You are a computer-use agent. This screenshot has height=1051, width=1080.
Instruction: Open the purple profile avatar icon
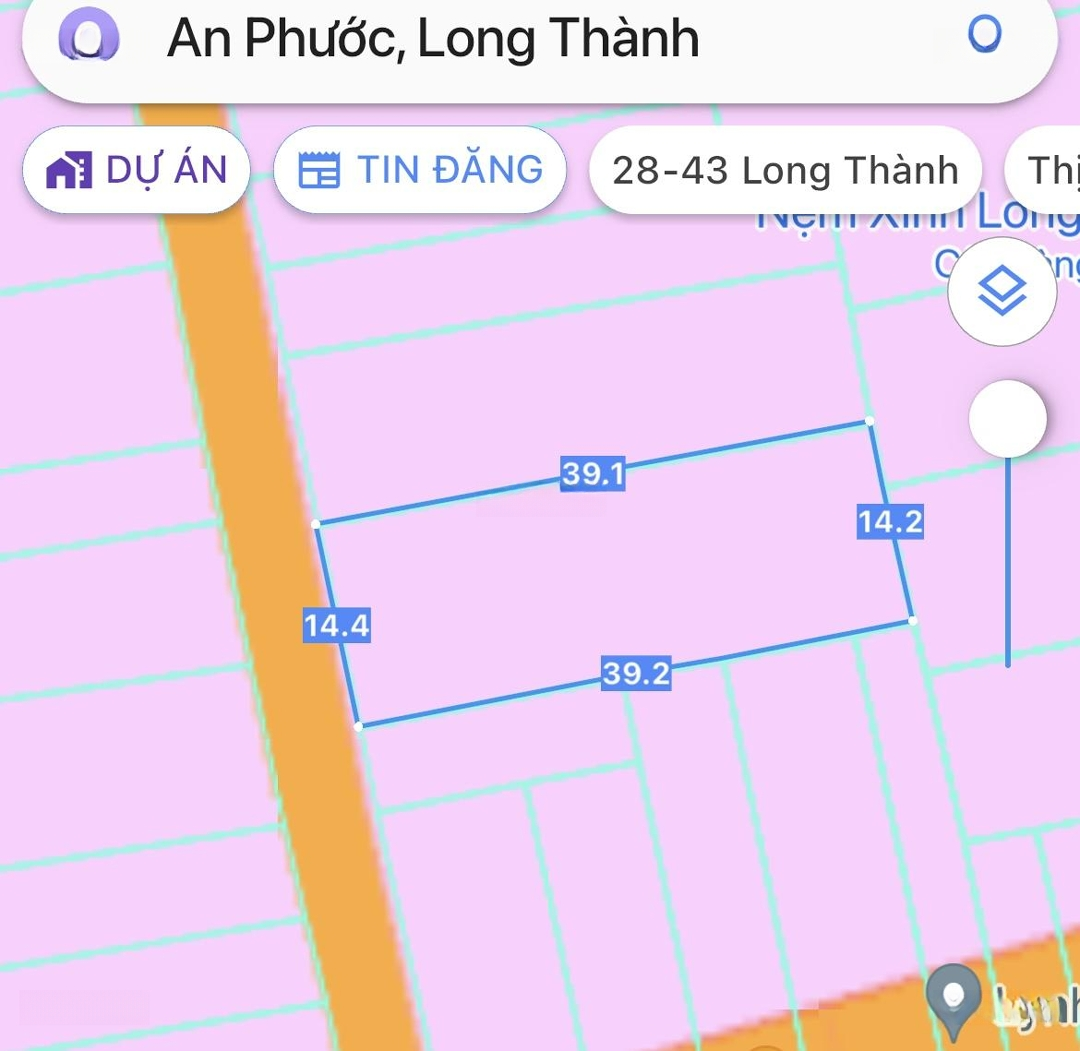pyautogui.click(x=89, y=40)
